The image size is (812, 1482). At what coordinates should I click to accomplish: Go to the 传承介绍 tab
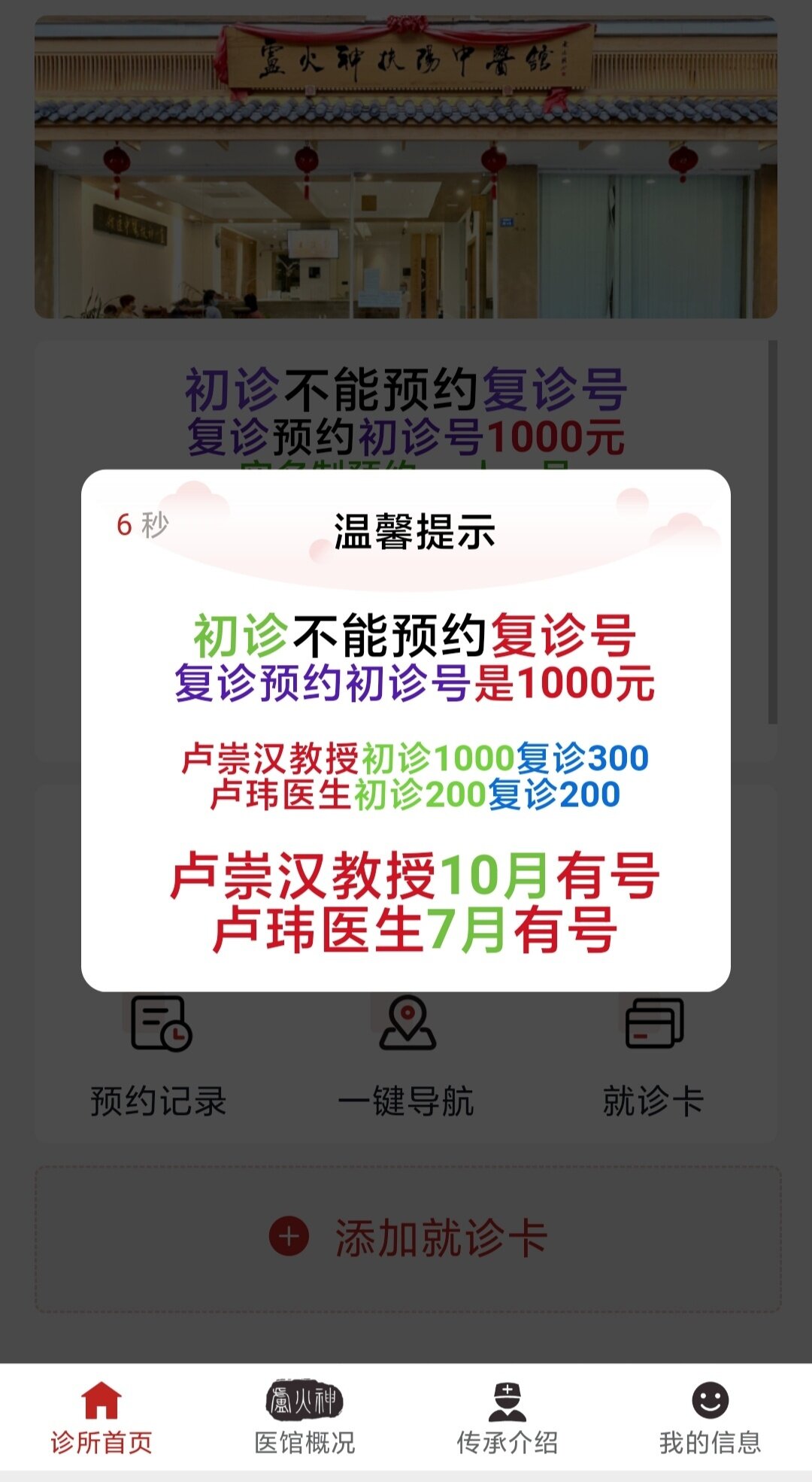[507, 1418]
